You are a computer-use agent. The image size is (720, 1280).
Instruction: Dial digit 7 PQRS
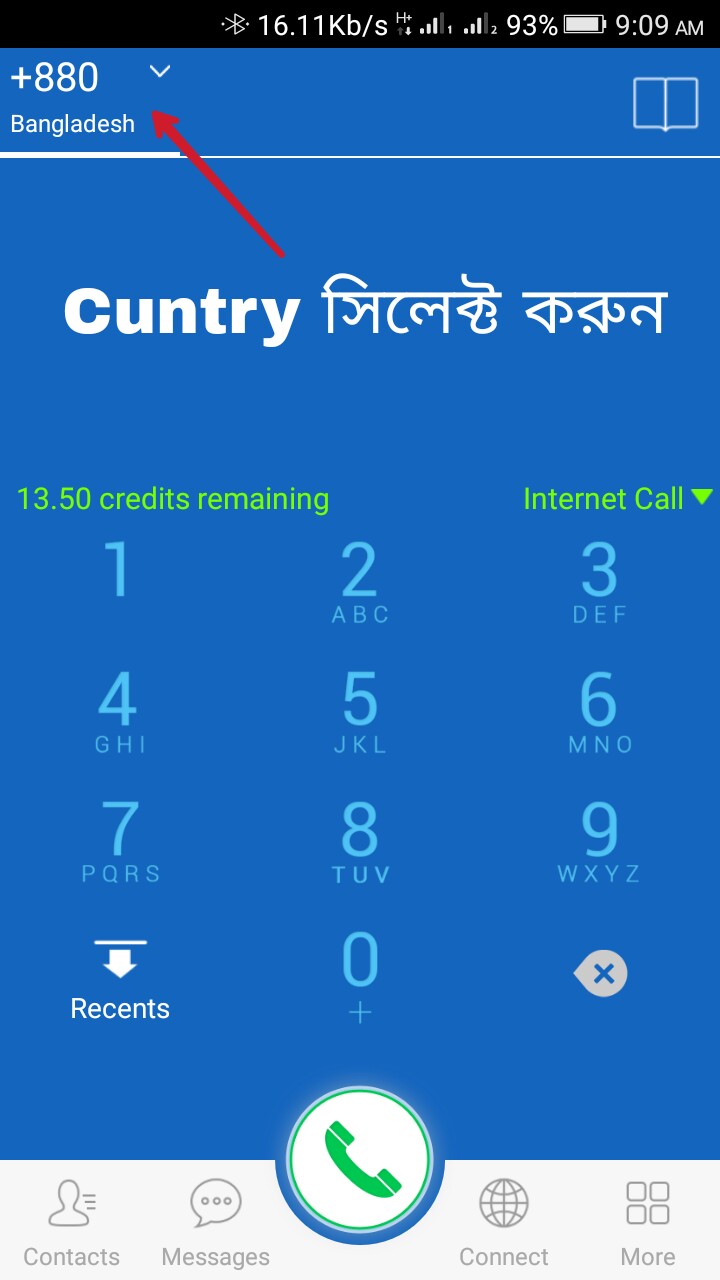pos(120,840)
